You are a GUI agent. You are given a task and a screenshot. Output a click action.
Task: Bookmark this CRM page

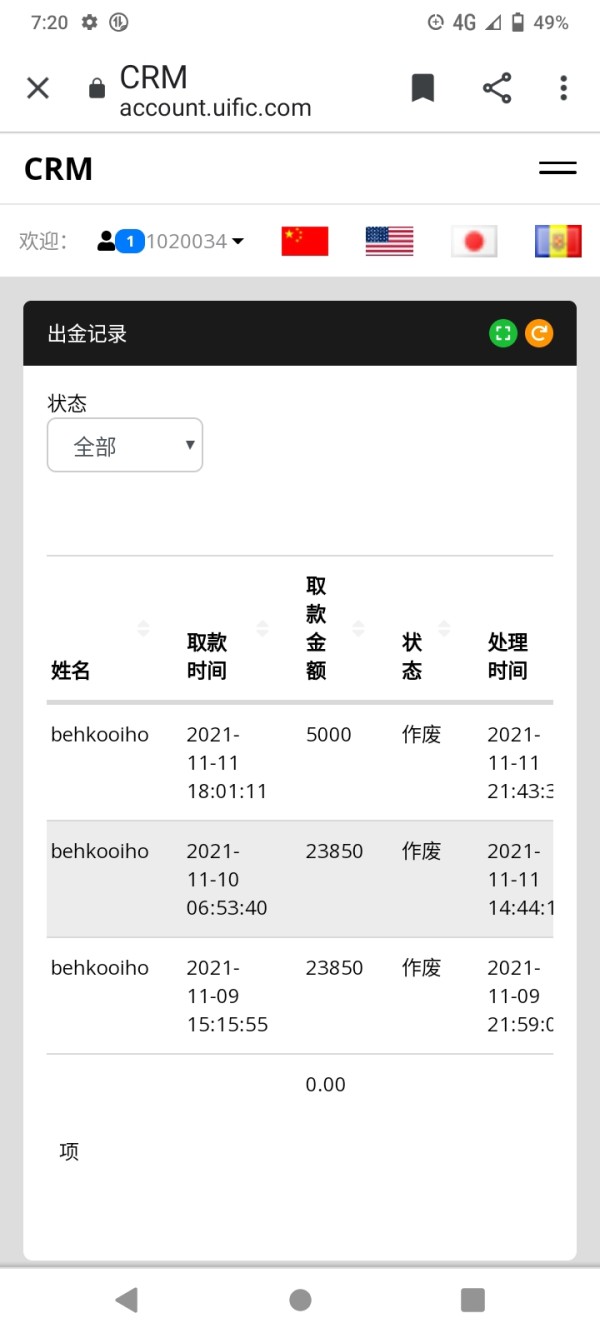[423, 88]
